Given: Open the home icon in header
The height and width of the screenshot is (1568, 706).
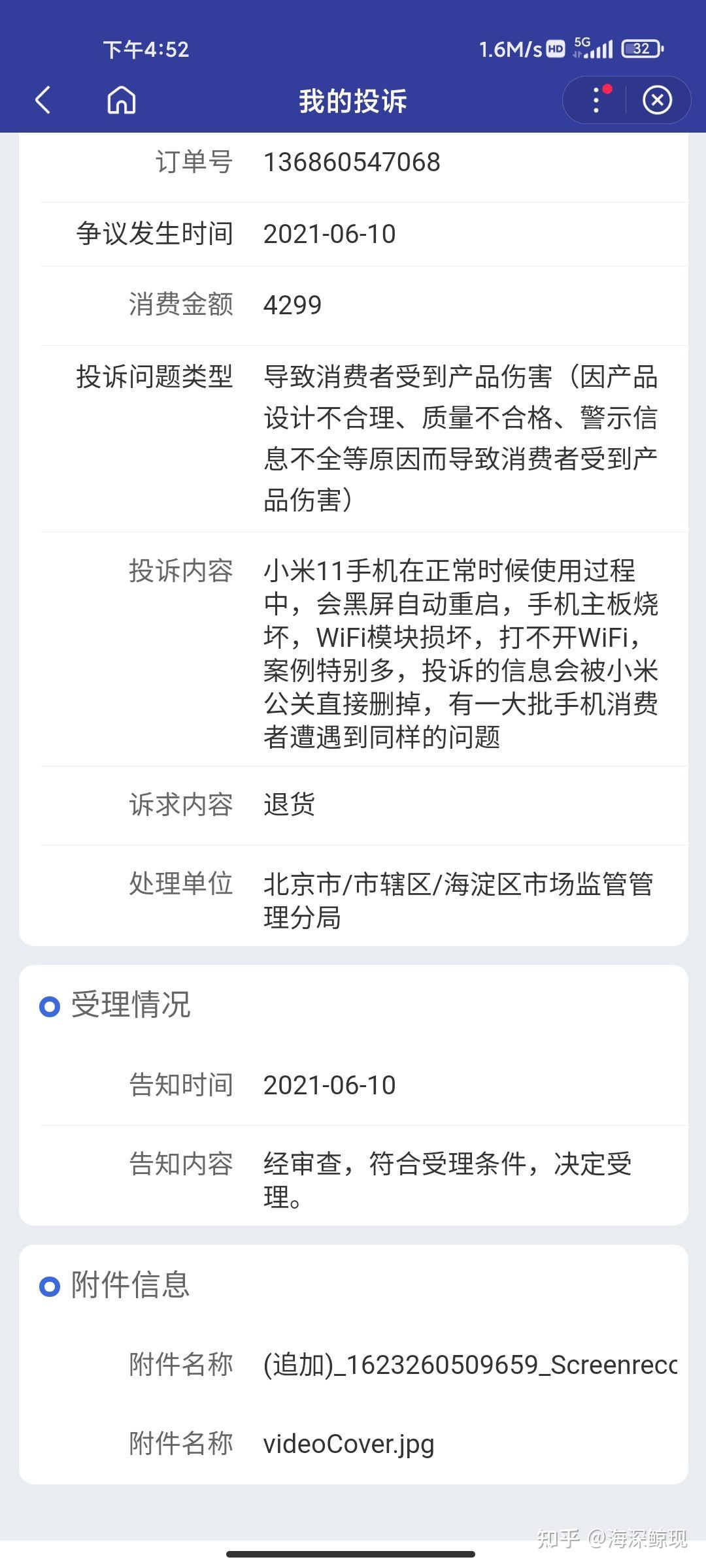Looking at the screenshot, I should [122, 101].
